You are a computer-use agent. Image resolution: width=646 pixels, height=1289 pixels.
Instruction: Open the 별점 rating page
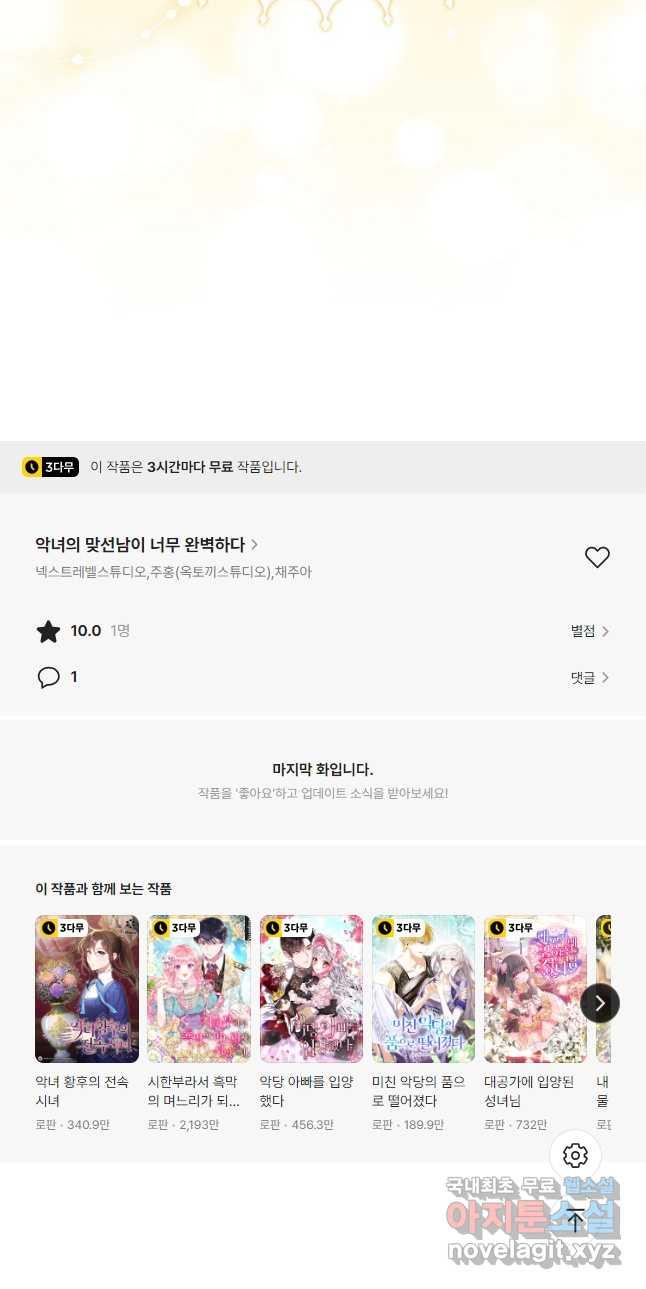pos(589,631)
